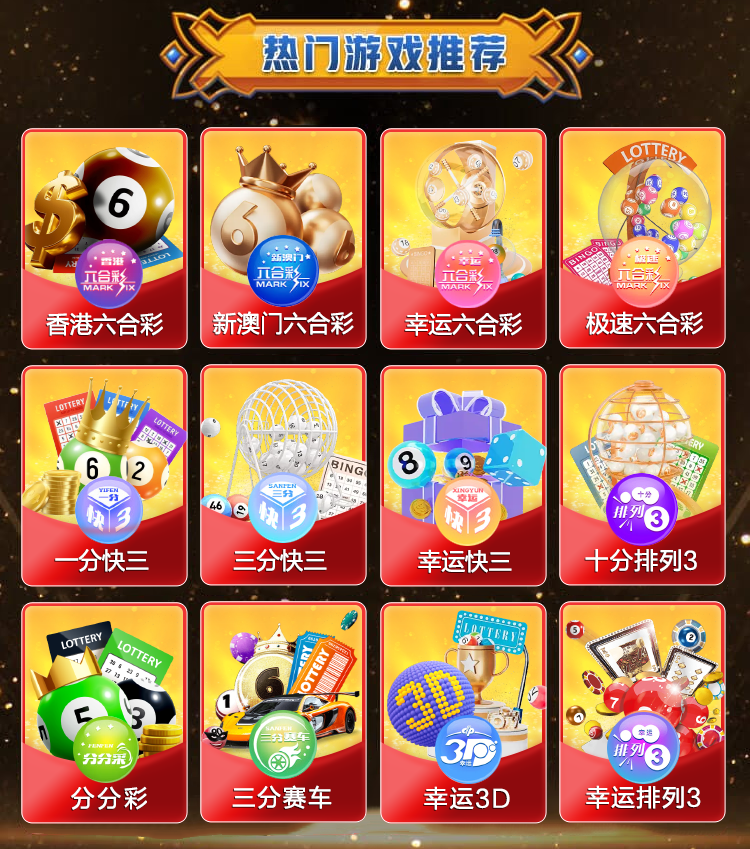The image size is (750, 849).
Task: Enter the 幸运快三 game
Action: click(x=463, y=475)
